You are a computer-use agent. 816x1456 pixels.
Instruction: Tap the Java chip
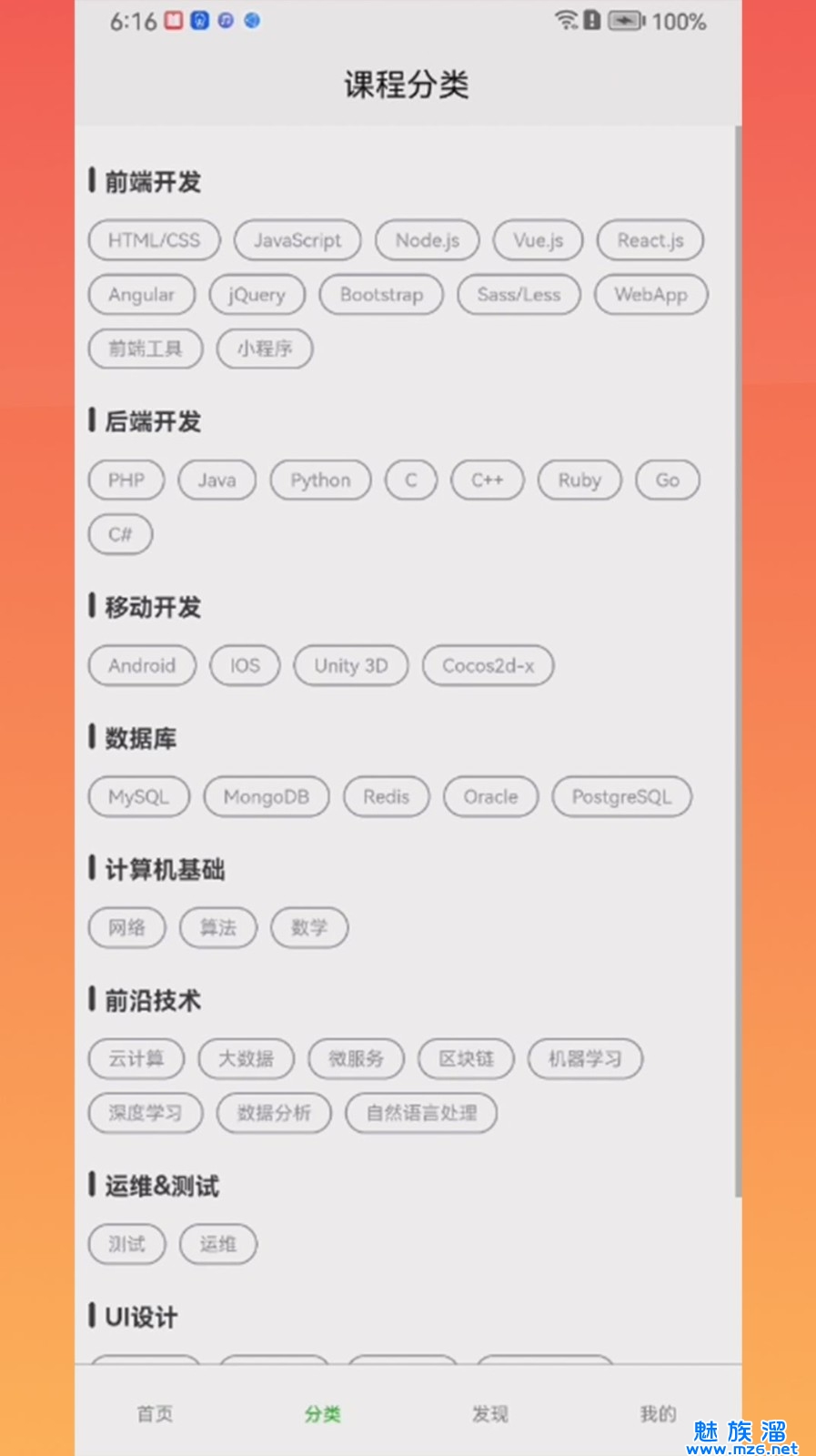coord(217,480)
